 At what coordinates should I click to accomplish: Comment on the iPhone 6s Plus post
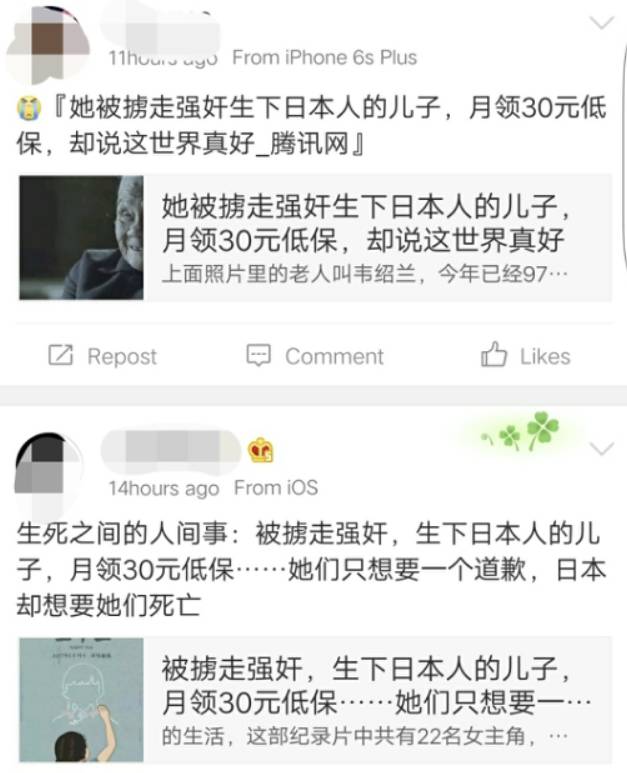point(315,356)
